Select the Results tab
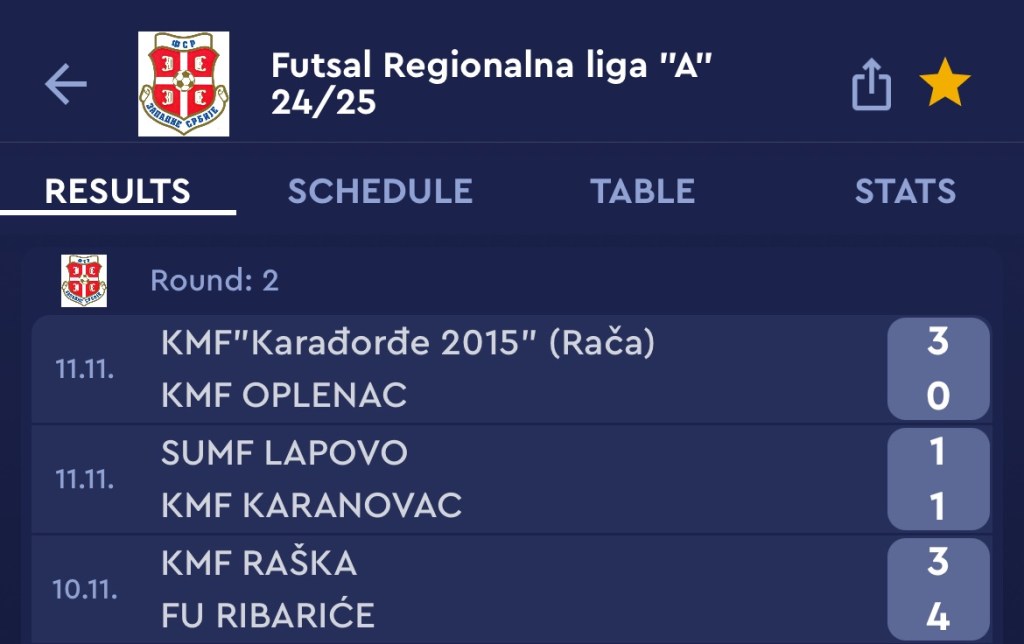1024x644 pixels. point(118,191)
